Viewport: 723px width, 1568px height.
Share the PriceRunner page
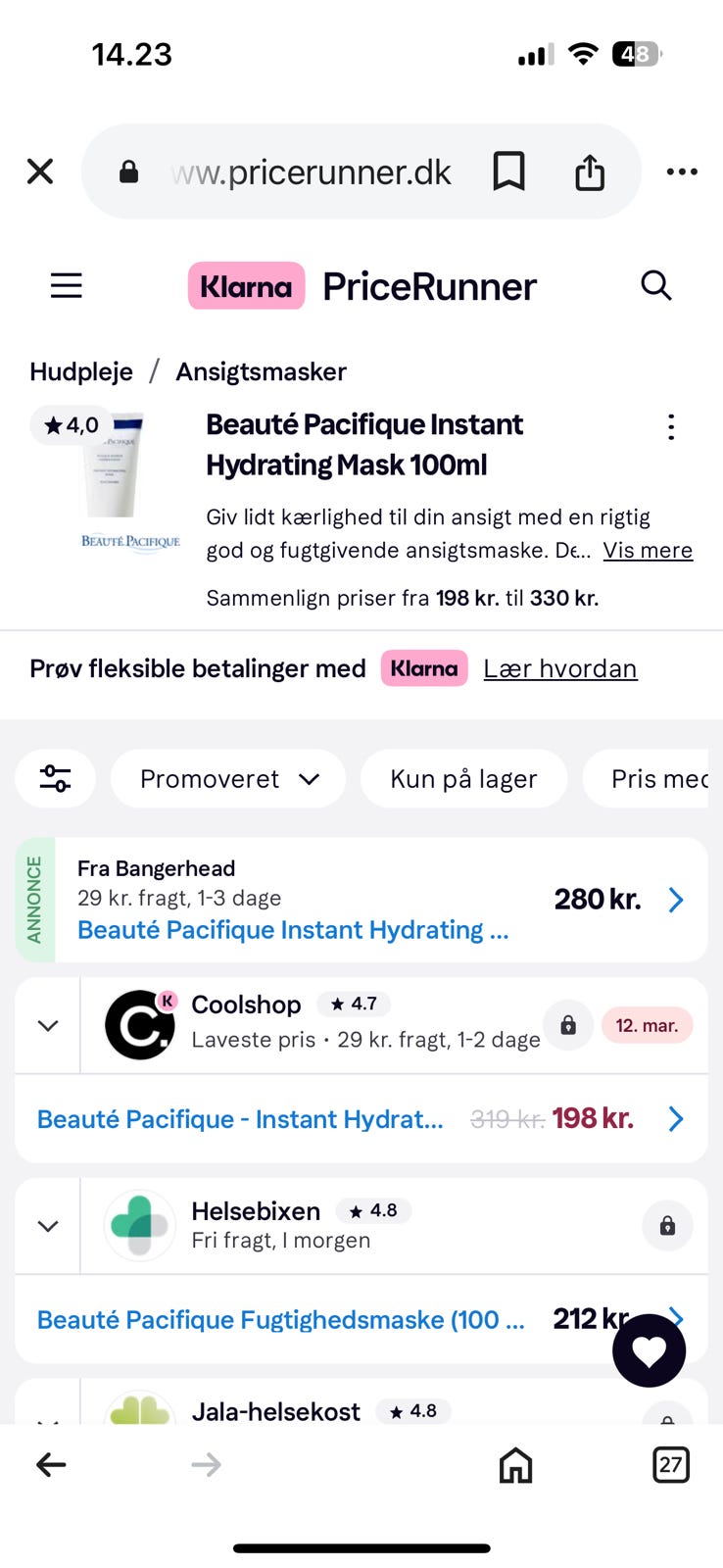(x=589, y=171)
